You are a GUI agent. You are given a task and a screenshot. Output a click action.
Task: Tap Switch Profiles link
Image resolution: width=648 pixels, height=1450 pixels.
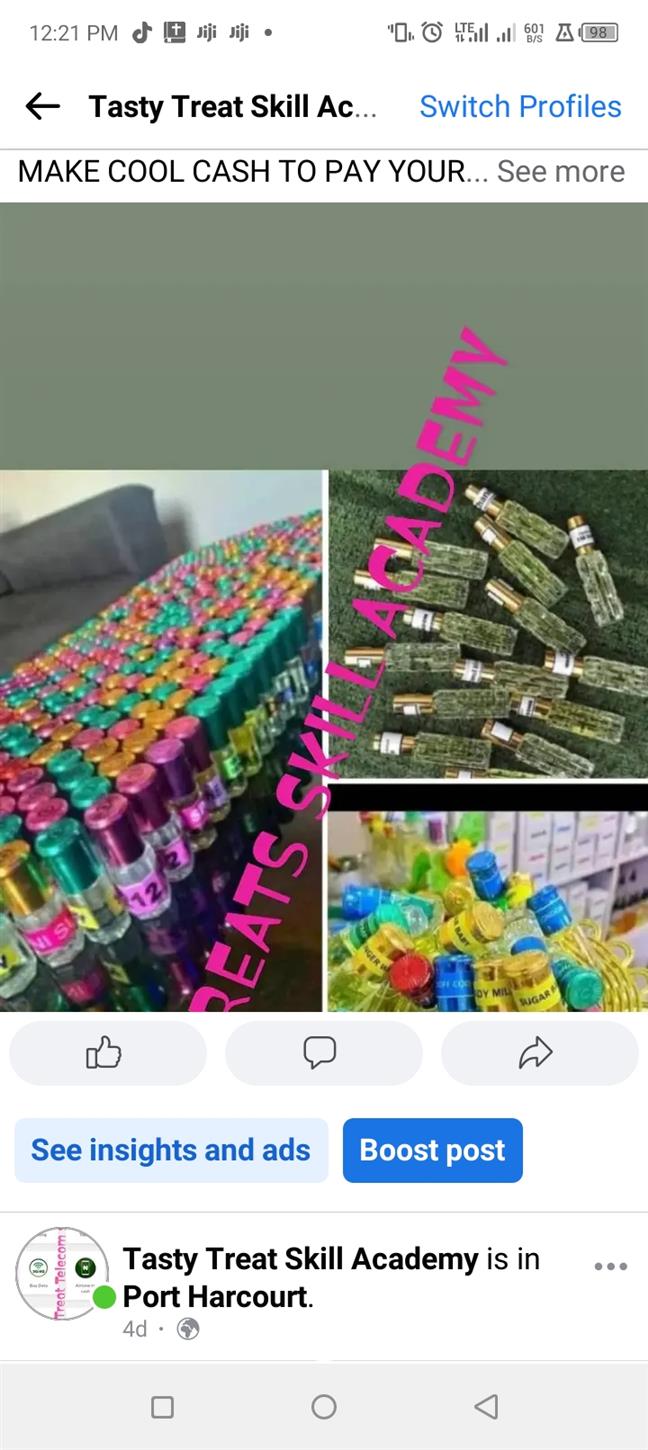520,106
